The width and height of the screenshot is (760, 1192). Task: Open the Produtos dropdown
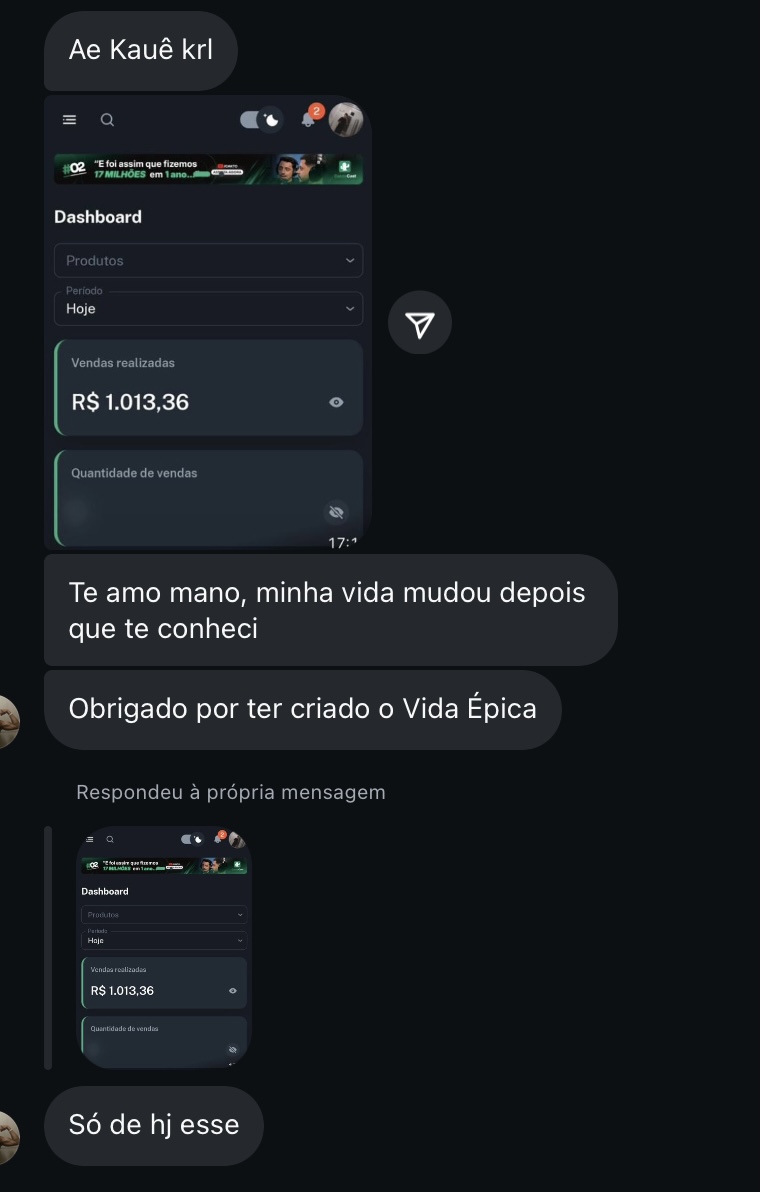pos(208,260)
